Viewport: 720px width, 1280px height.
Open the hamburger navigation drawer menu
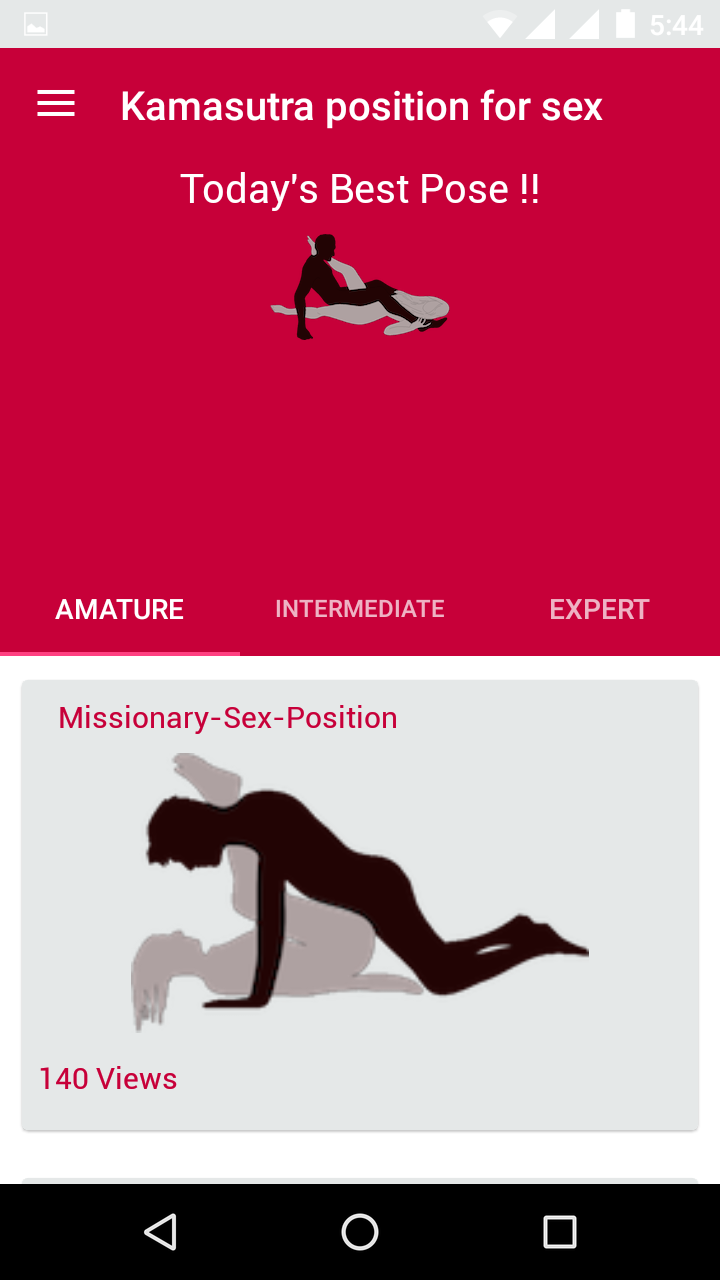pos(56,104)
